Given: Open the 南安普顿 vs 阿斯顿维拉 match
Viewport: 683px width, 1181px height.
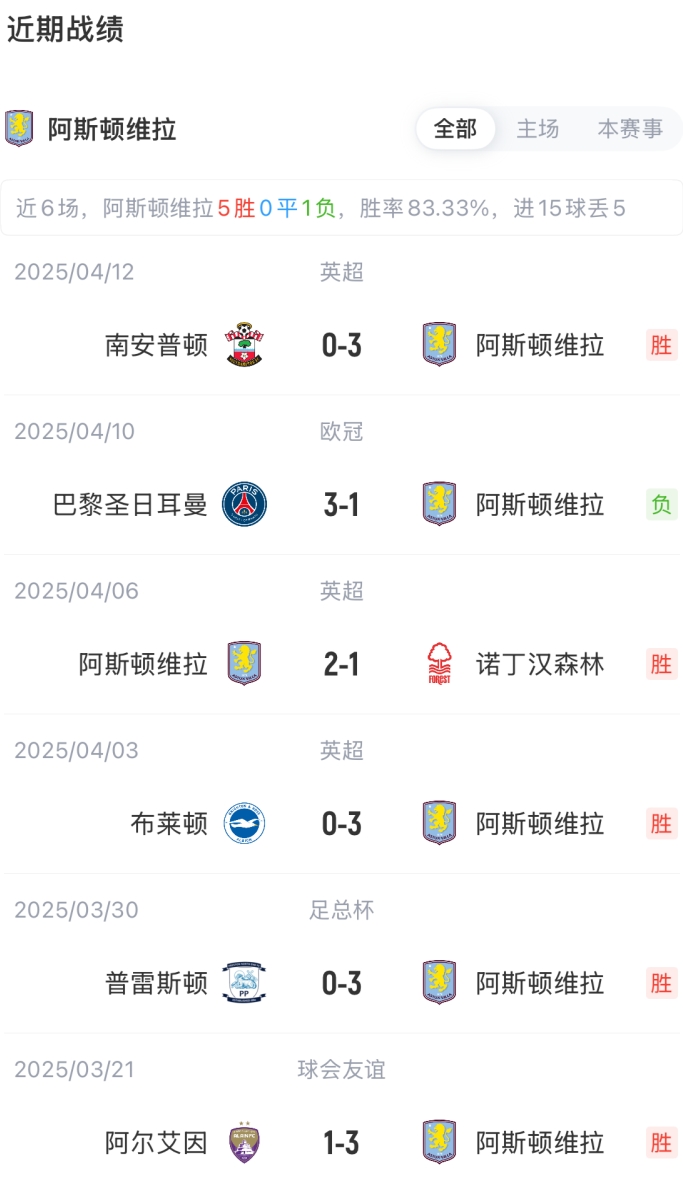Looking at the screenshot, I should (x=341, y=345).
